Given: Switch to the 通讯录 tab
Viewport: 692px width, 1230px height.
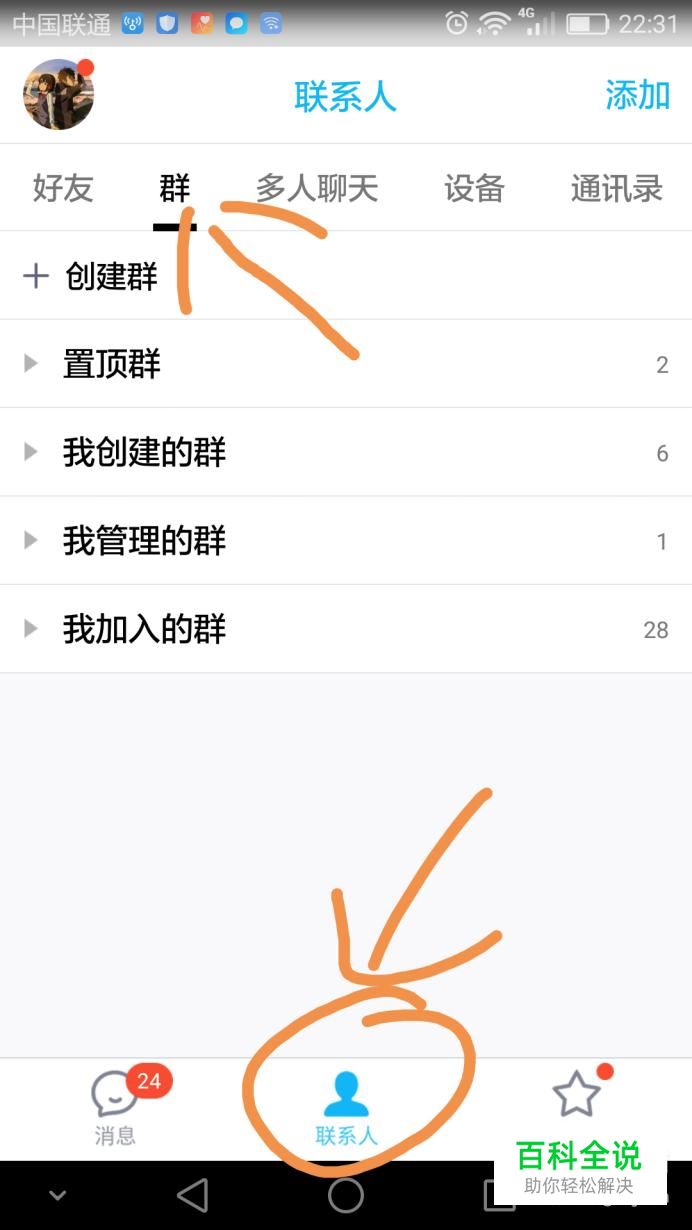Looking at the screenshot, I should click(616, 188).
